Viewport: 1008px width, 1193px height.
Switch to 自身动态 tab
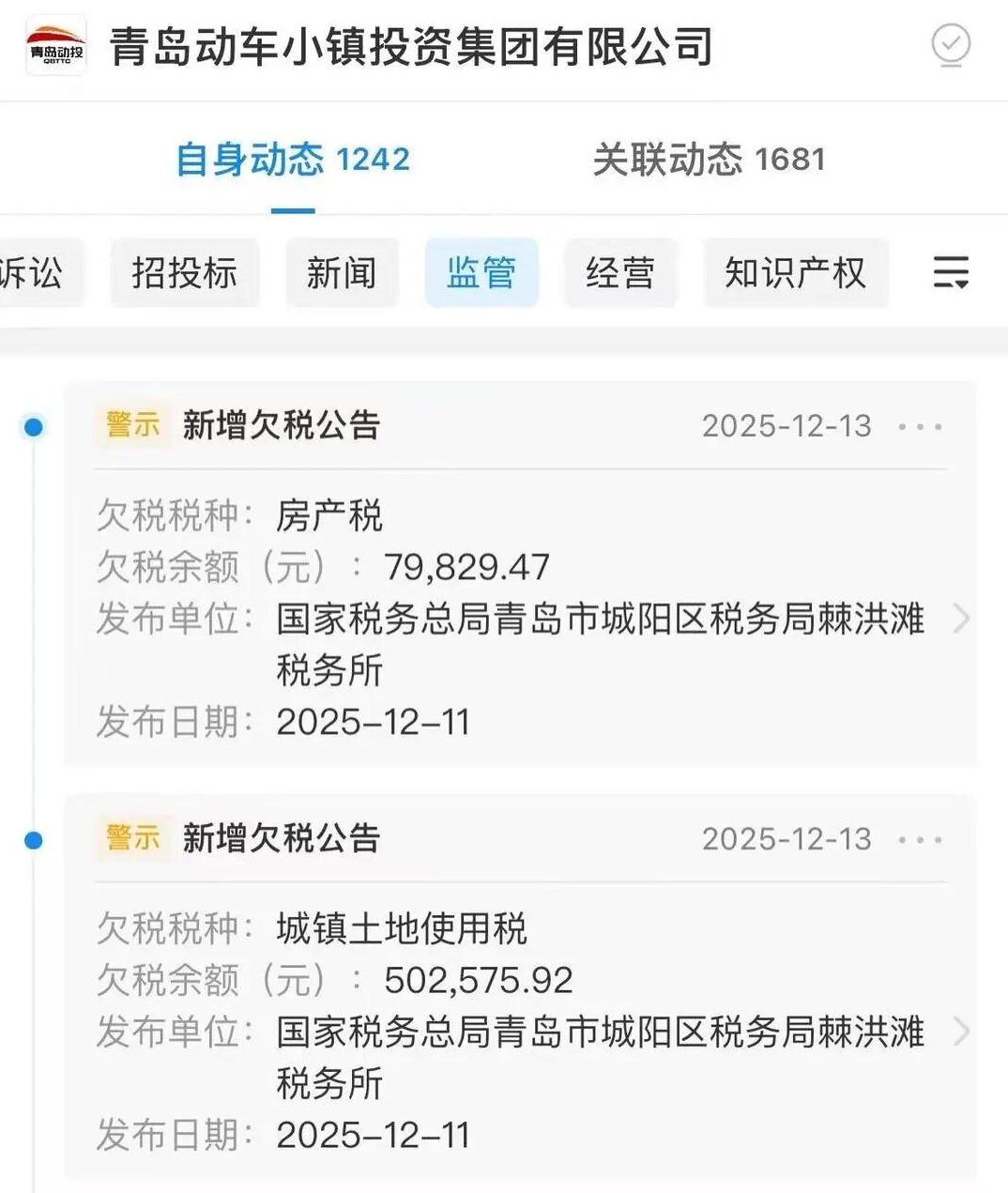(x=292, y=160)
